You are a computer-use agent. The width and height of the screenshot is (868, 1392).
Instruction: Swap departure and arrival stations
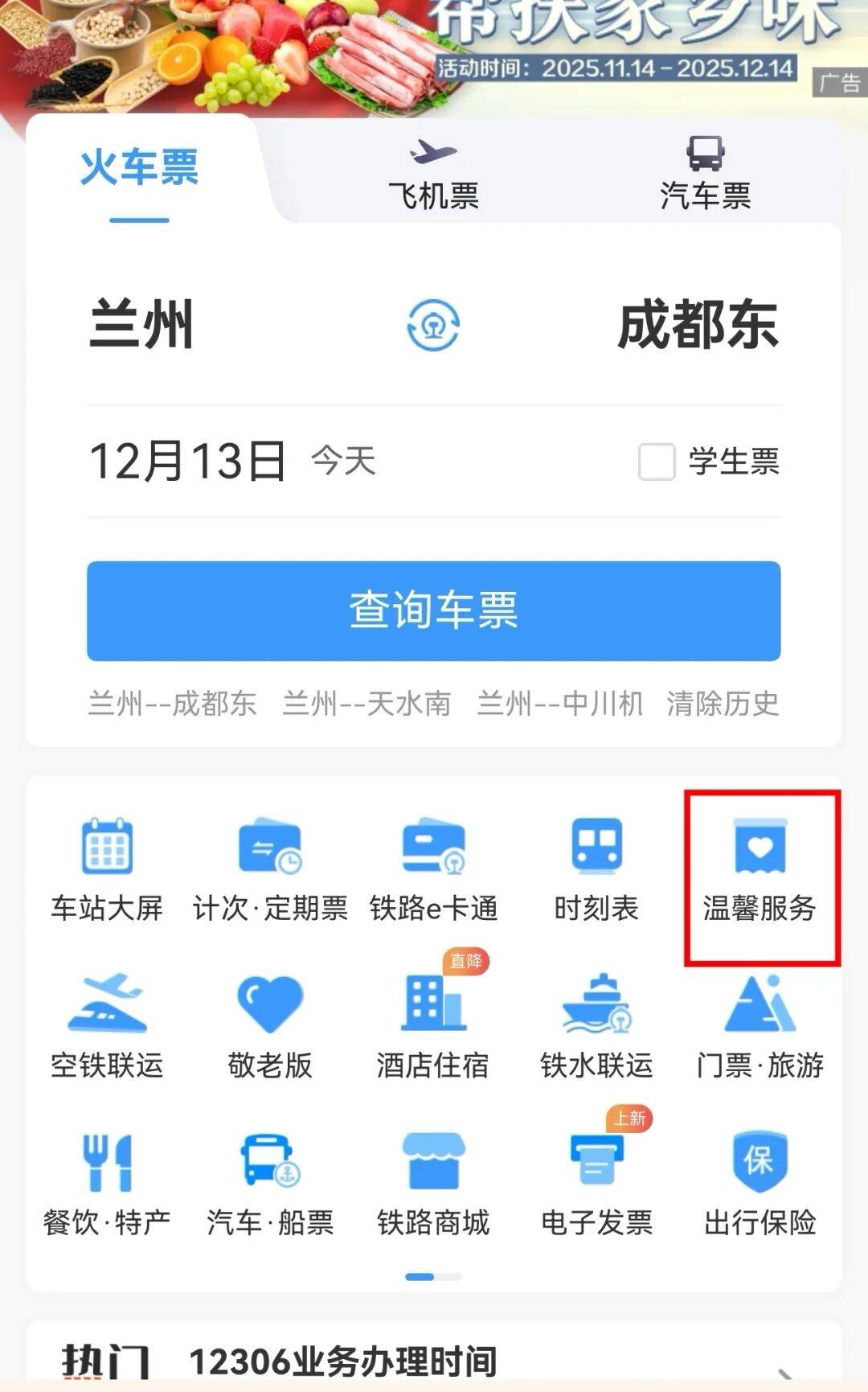(433, 326)
